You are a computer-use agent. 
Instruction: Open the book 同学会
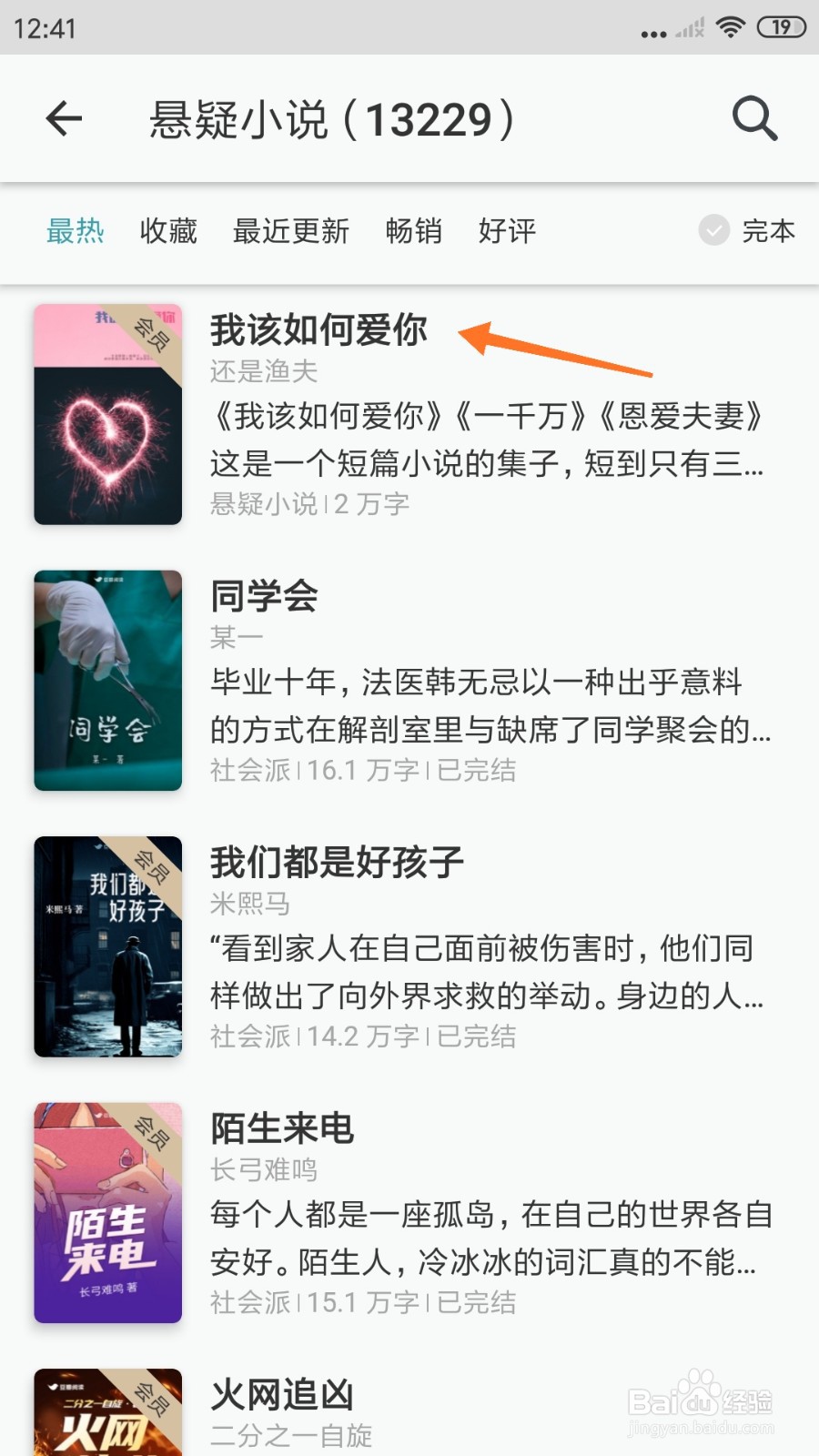click(x=263, y=596)
